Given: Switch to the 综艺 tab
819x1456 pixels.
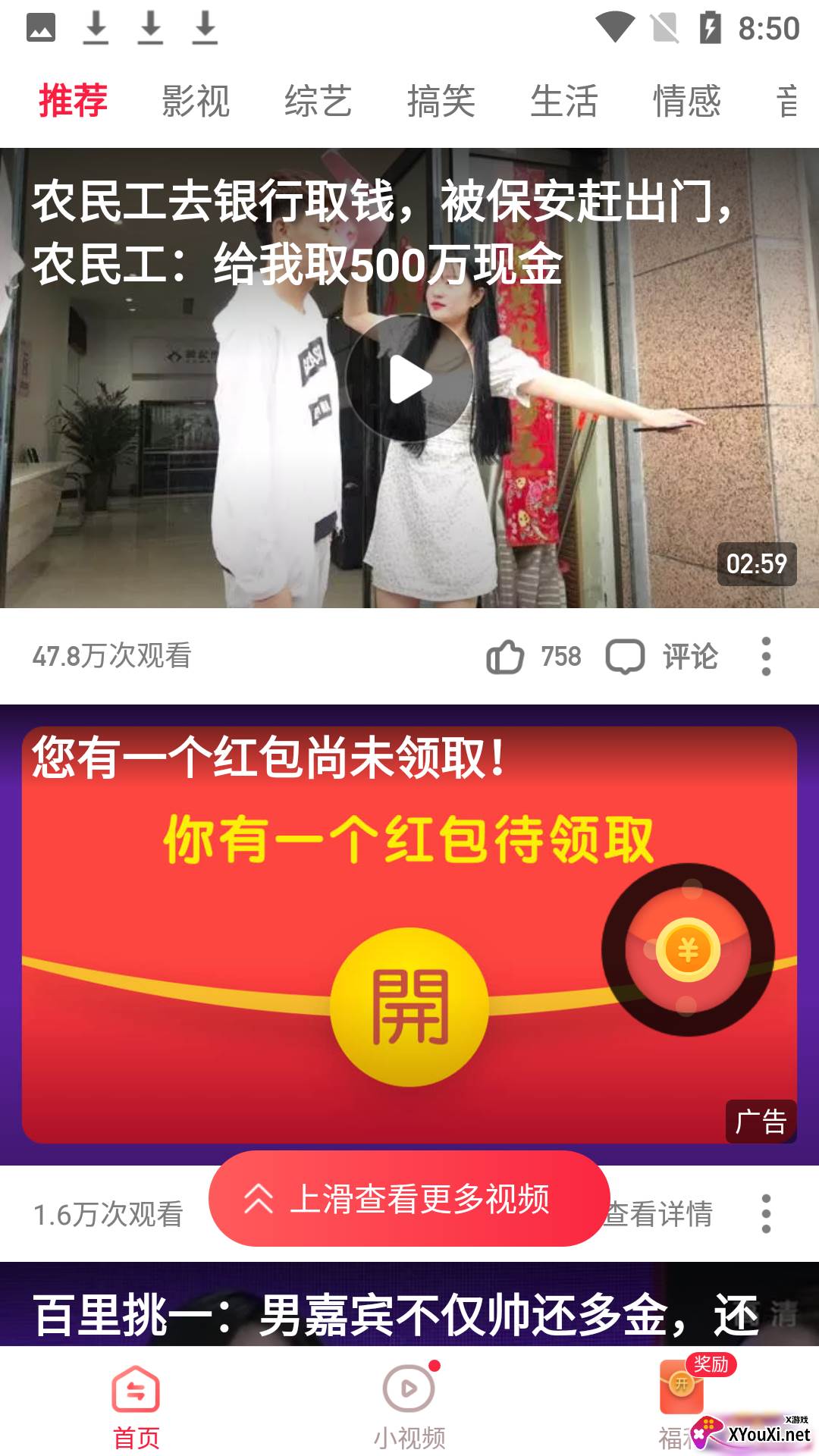Looking at the screenshot, I should pos(318,101).
